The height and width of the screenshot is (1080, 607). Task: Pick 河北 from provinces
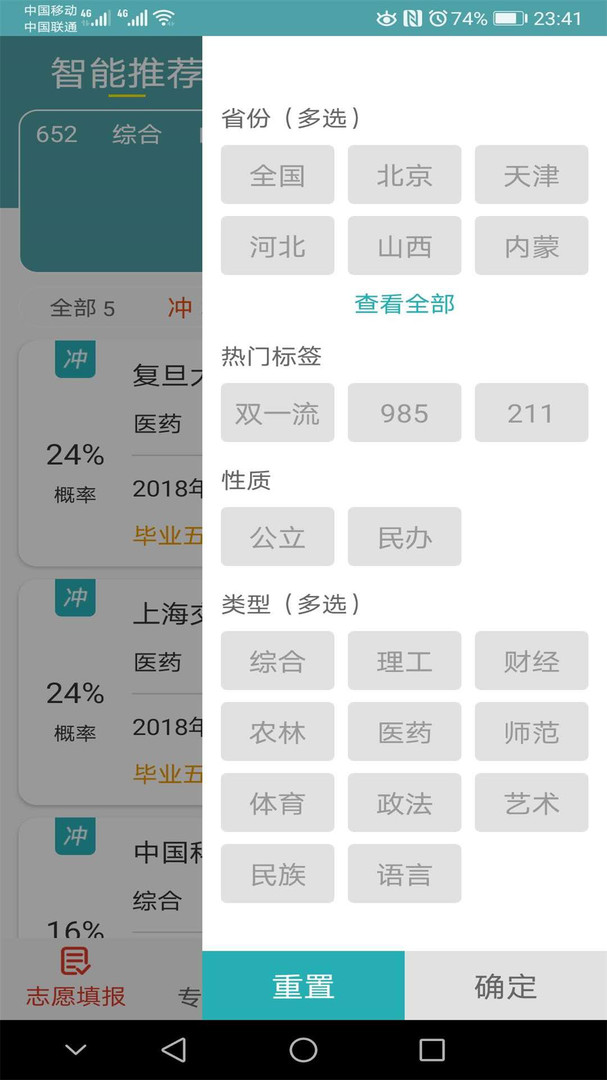[278, 245]
